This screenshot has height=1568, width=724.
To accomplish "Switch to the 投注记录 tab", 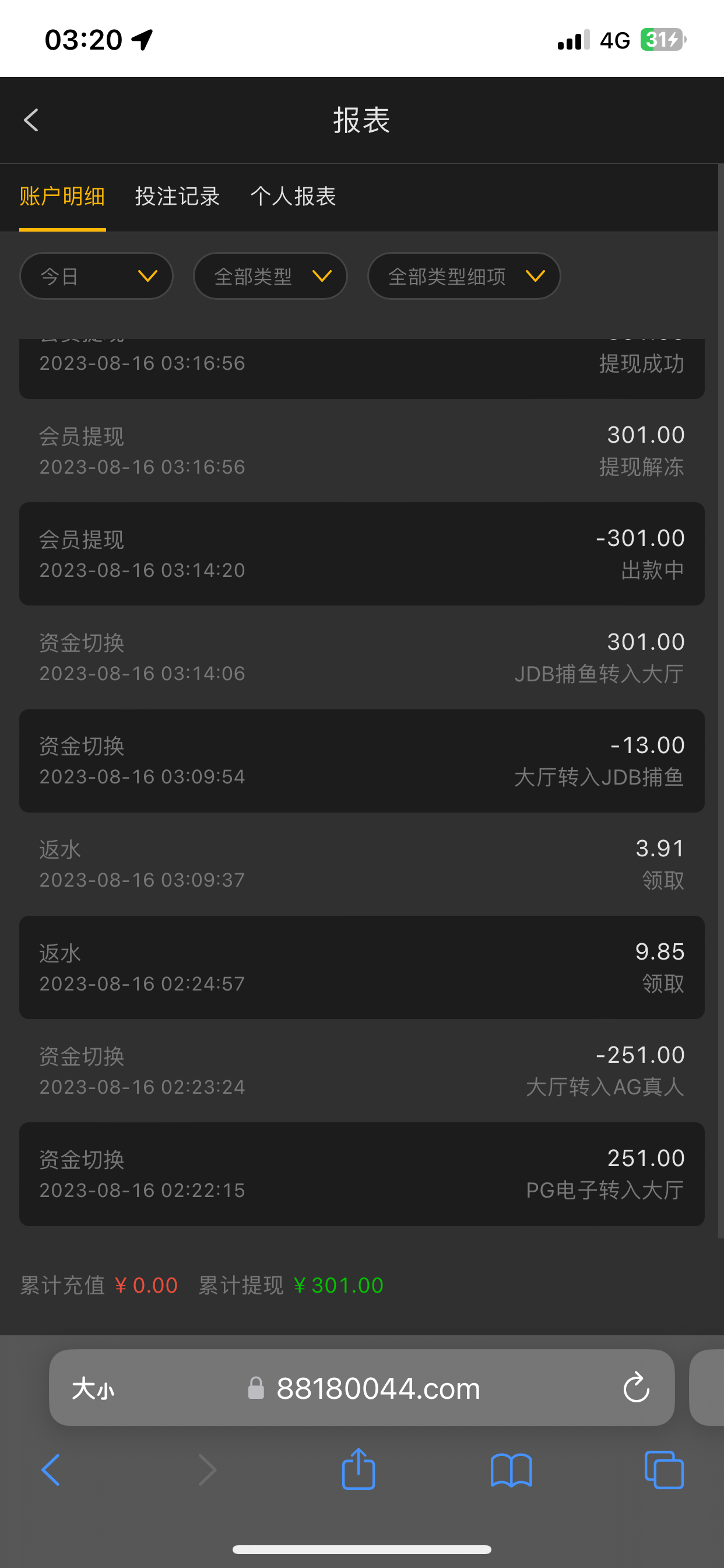I will (177, 197).
